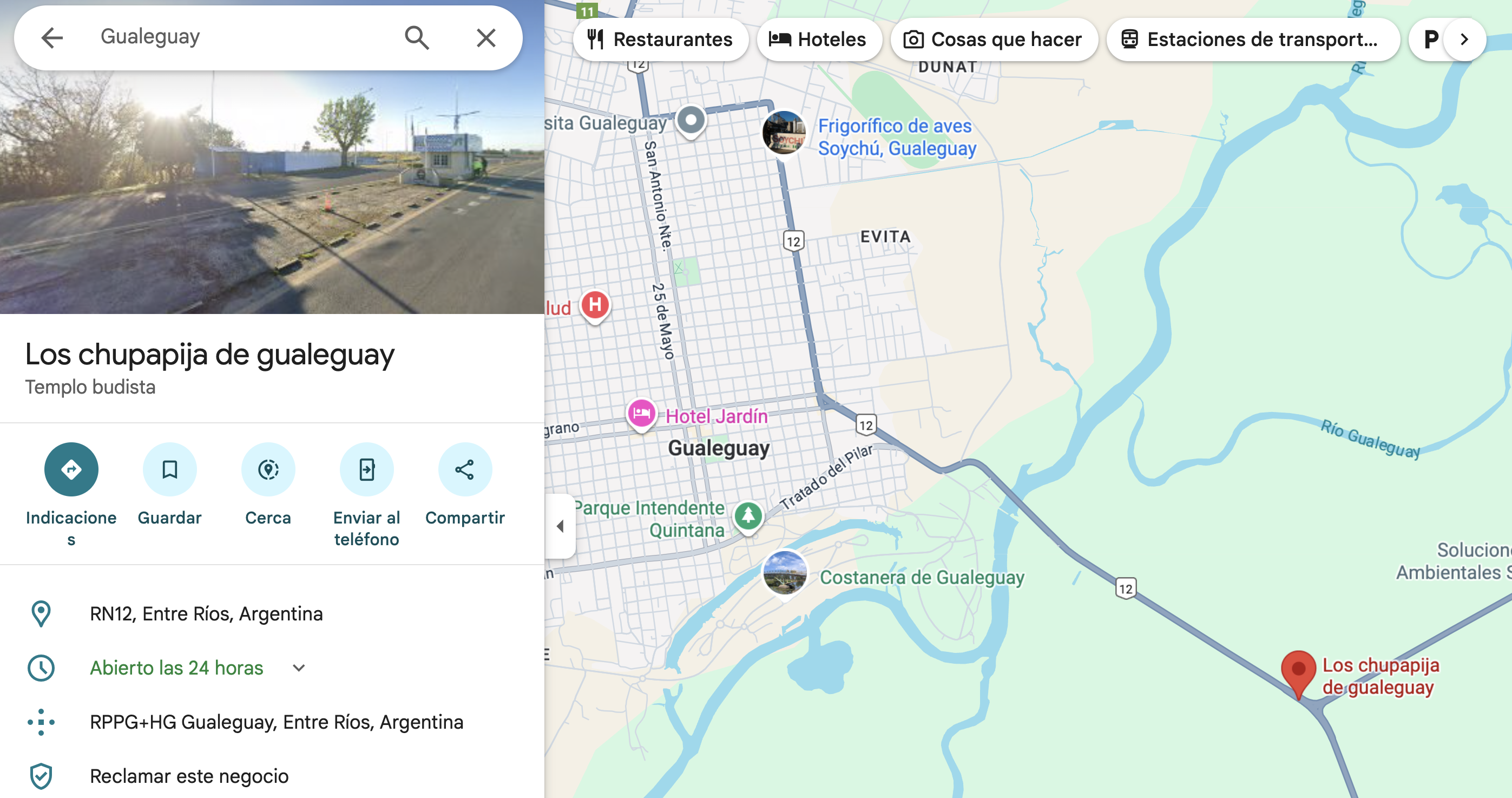This screenshot has width=1512, height=798.
Task: Go back using the arrow in search bar
Action: (51, 38)
